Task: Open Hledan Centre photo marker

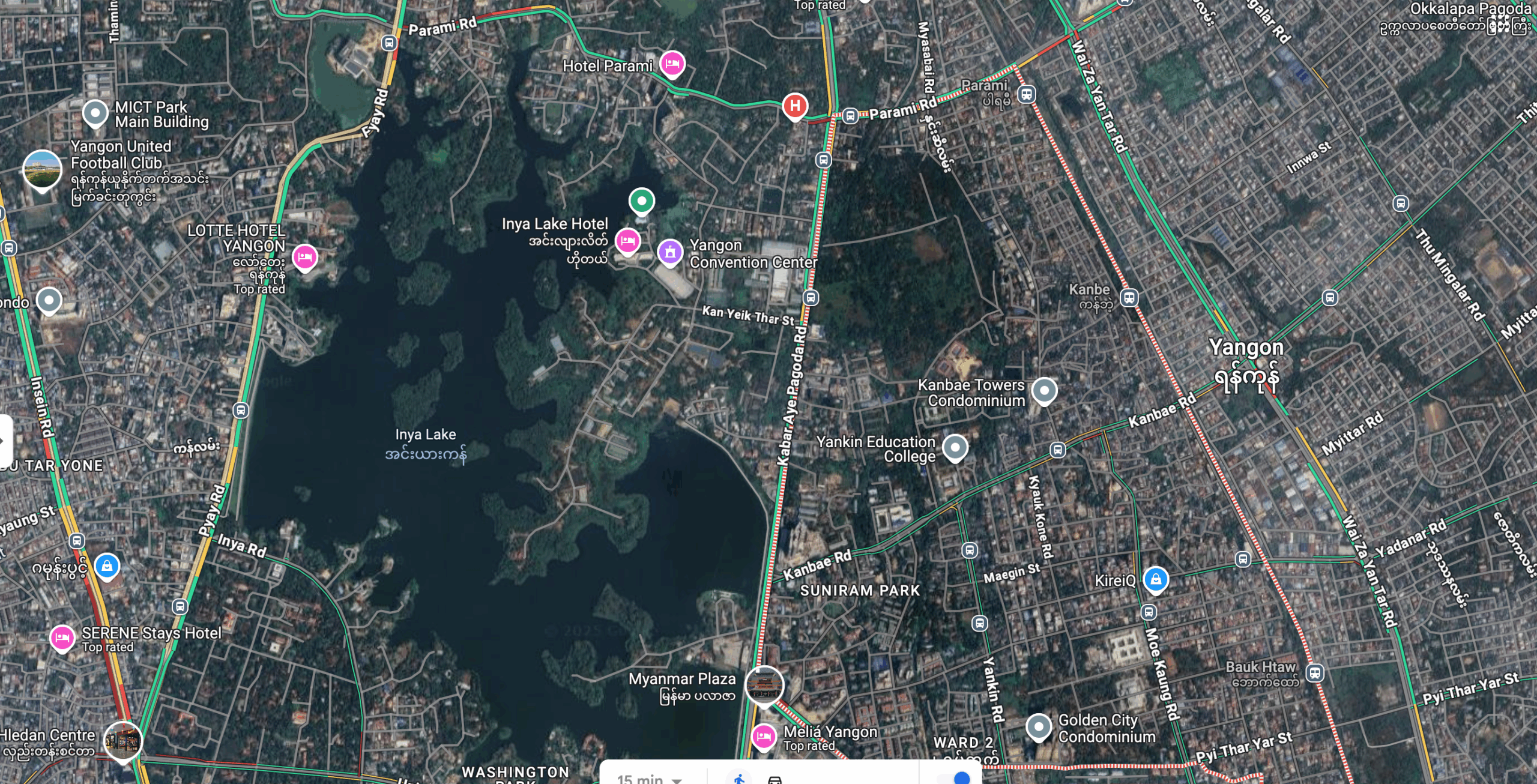Action: [123, 740]
